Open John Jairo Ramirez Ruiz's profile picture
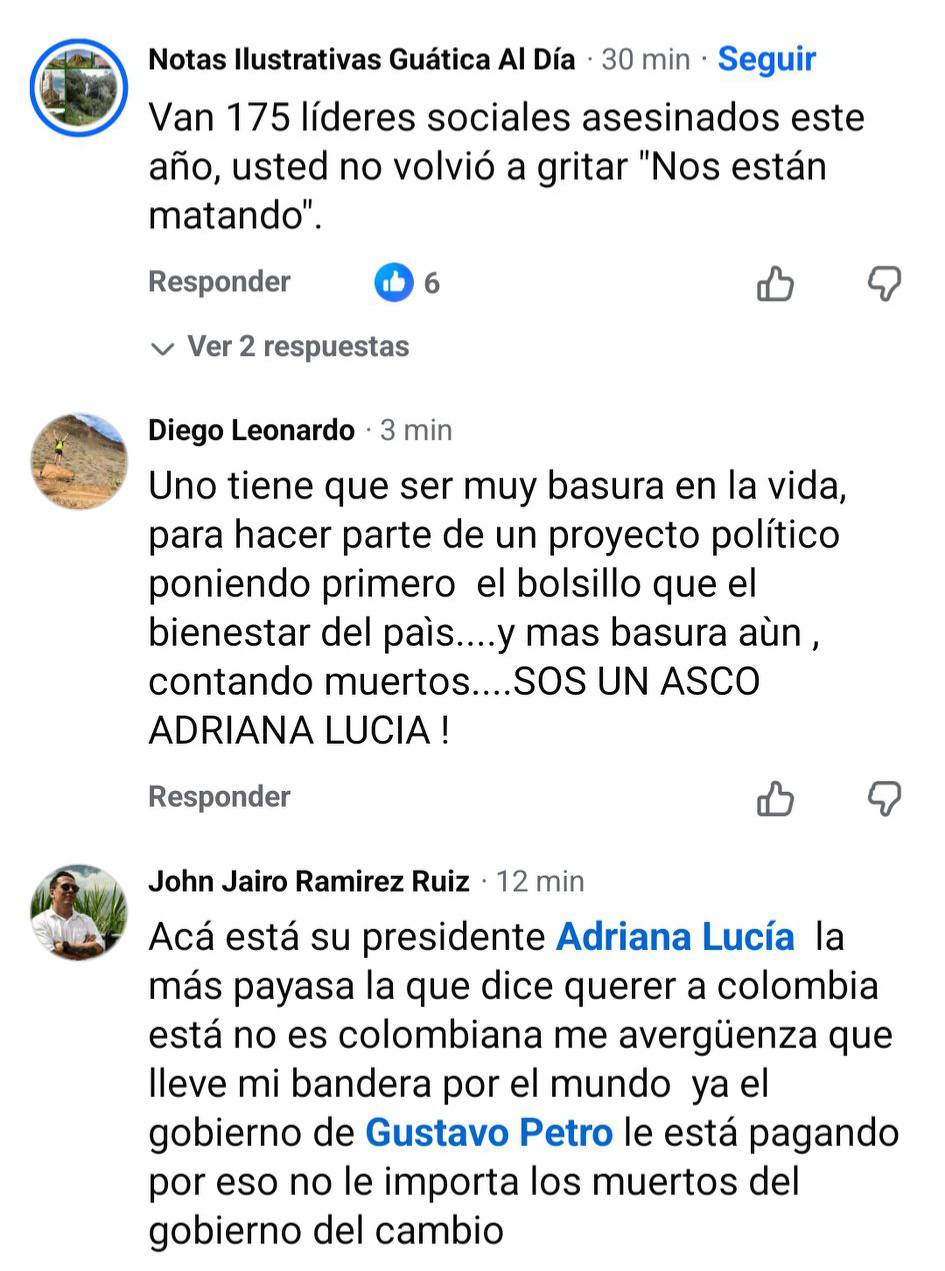This screenshot has height=1271, width=945. (79, 912)
